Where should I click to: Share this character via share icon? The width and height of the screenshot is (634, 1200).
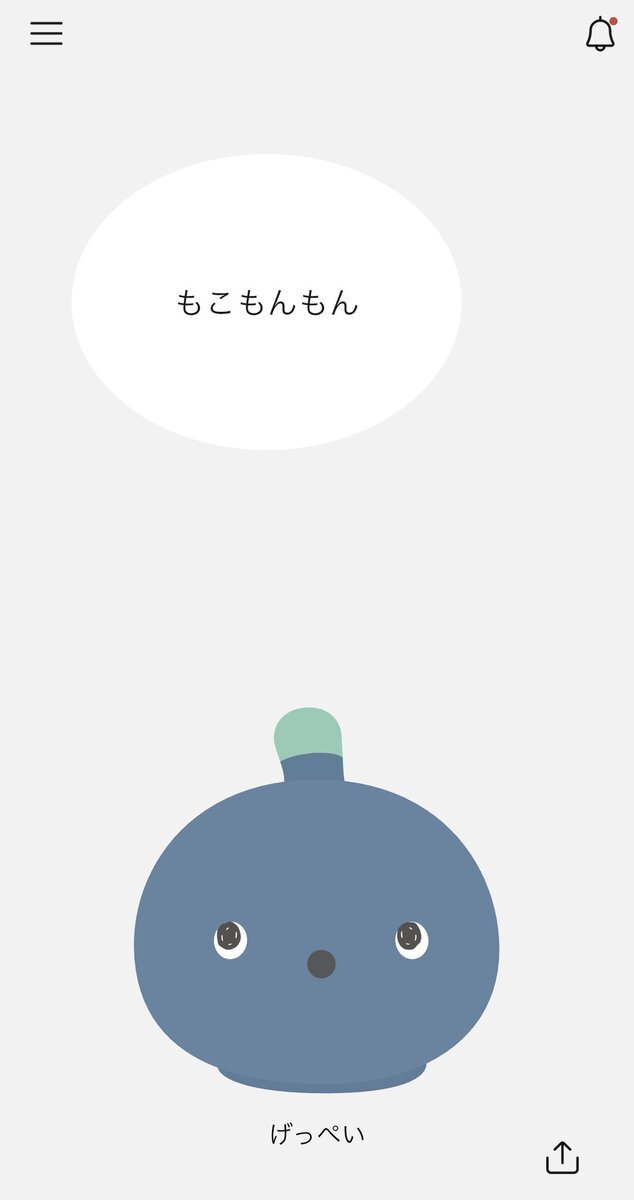[562, 1157]
